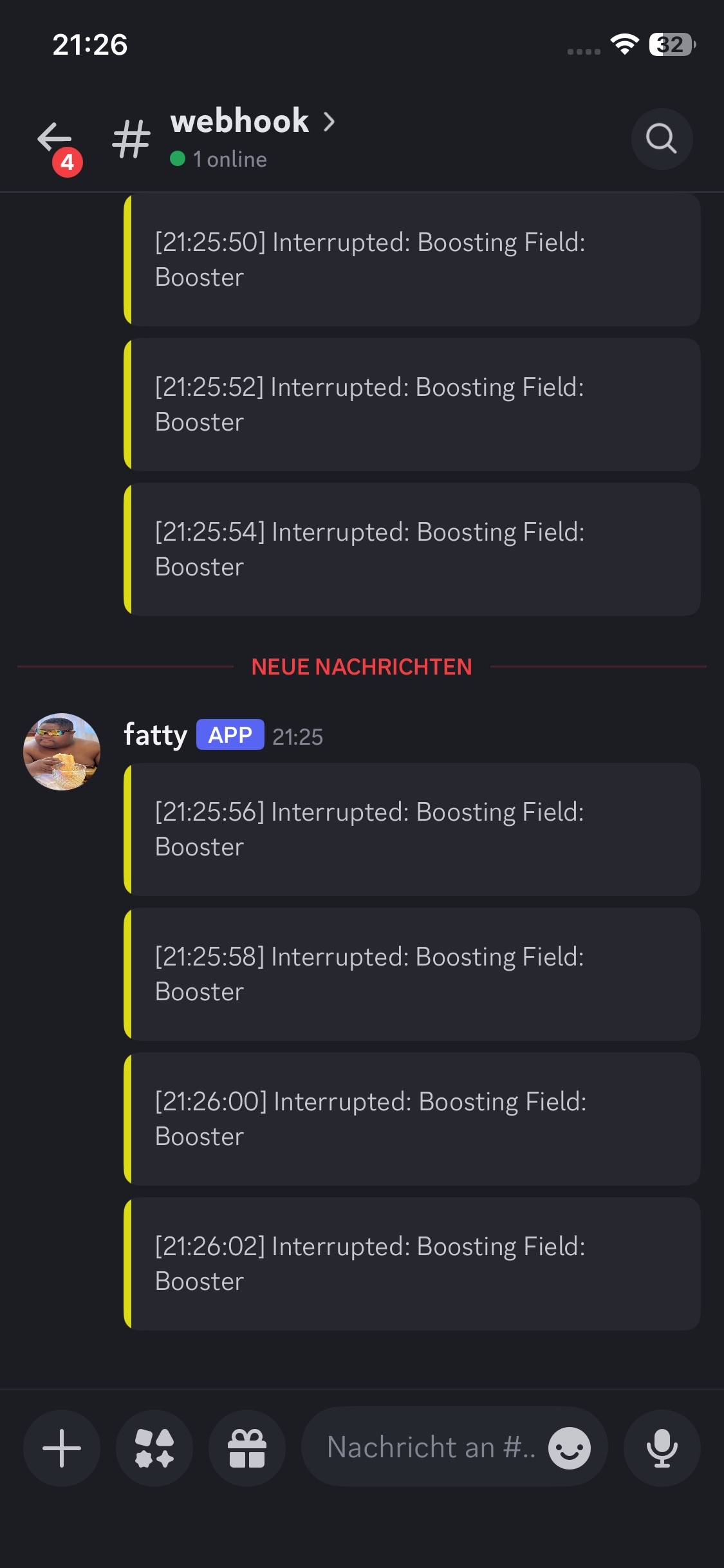Open the emoji picker

[569, 1448]
